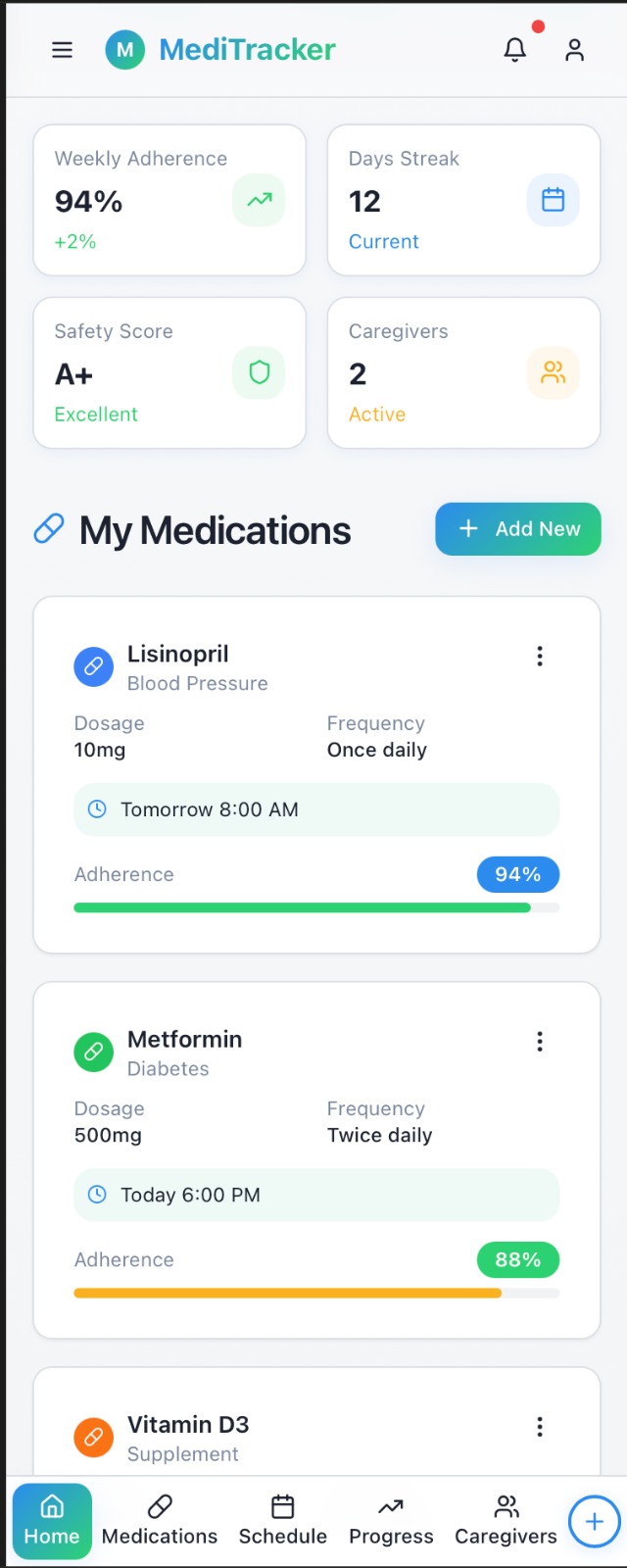Open options menu for Metformin
The width and height of the screenshot is (627, 1568).
coord(540,1042)
